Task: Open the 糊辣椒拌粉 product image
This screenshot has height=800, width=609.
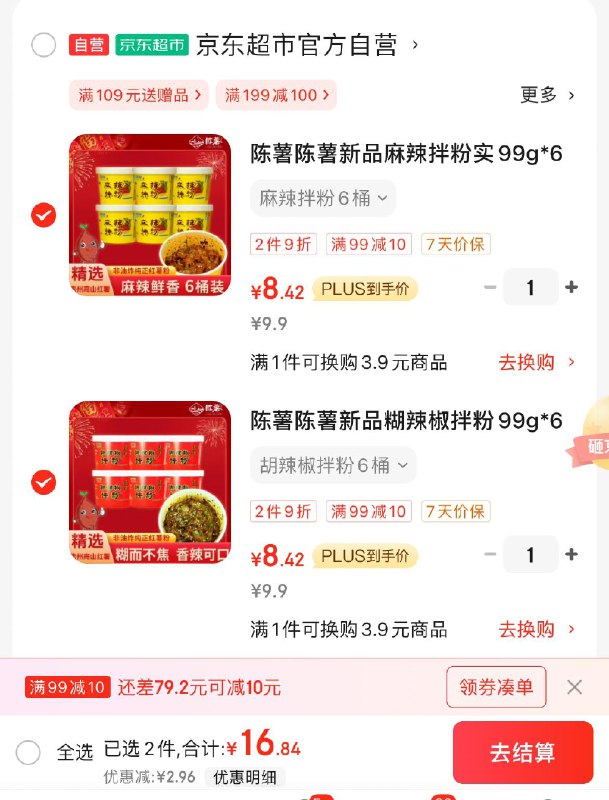Action: pyautogui.click(x=150, y=483)
